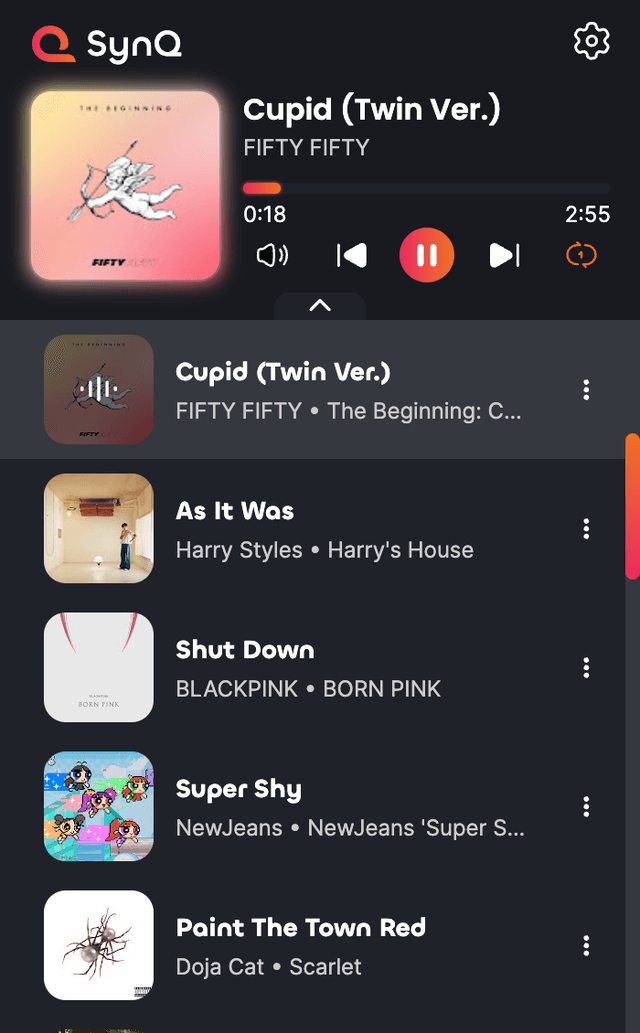
Task: Open more options for Super Shy
Action: click(586, 807)
